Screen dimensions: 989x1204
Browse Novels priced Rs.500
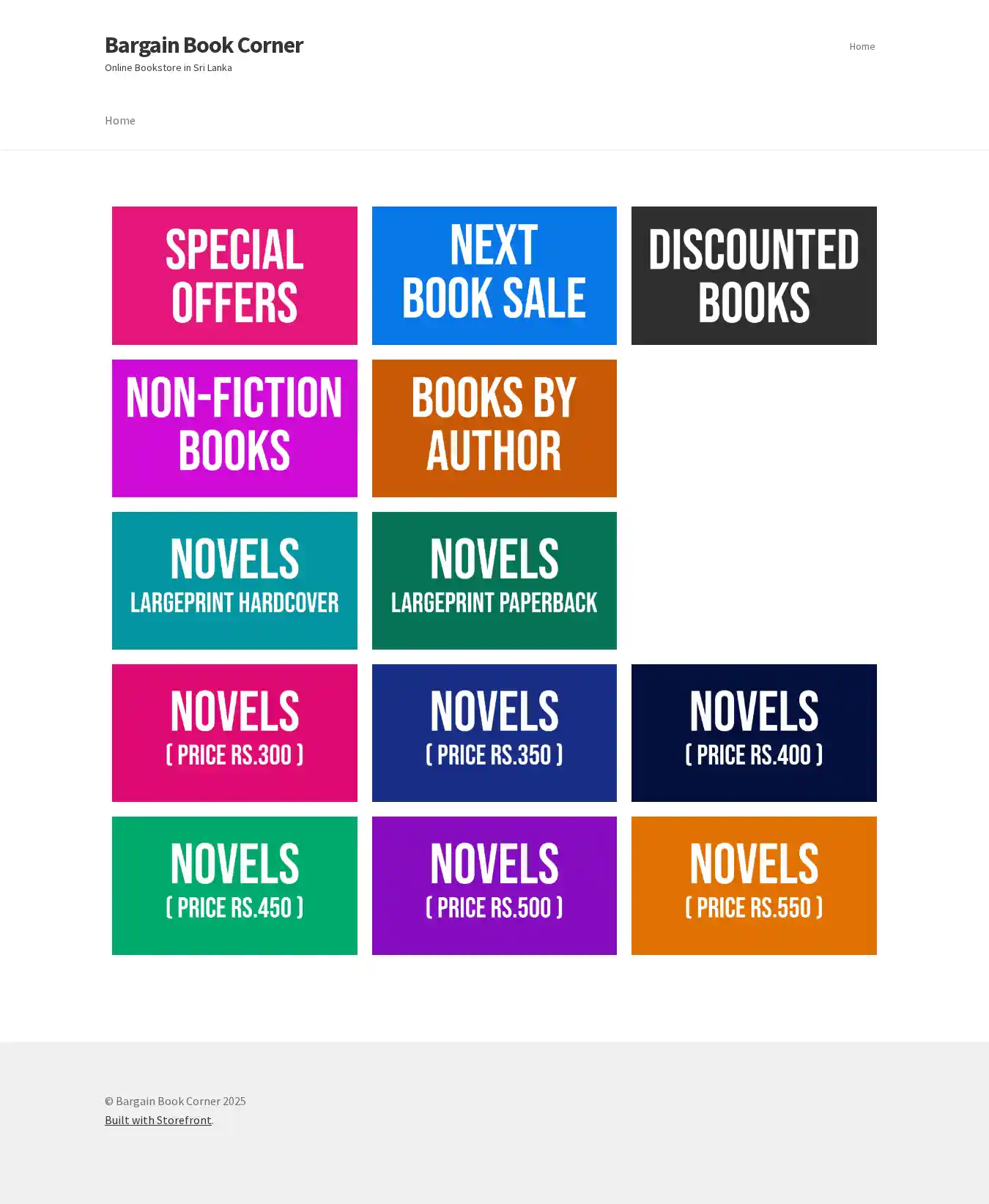tap(494, 885)
